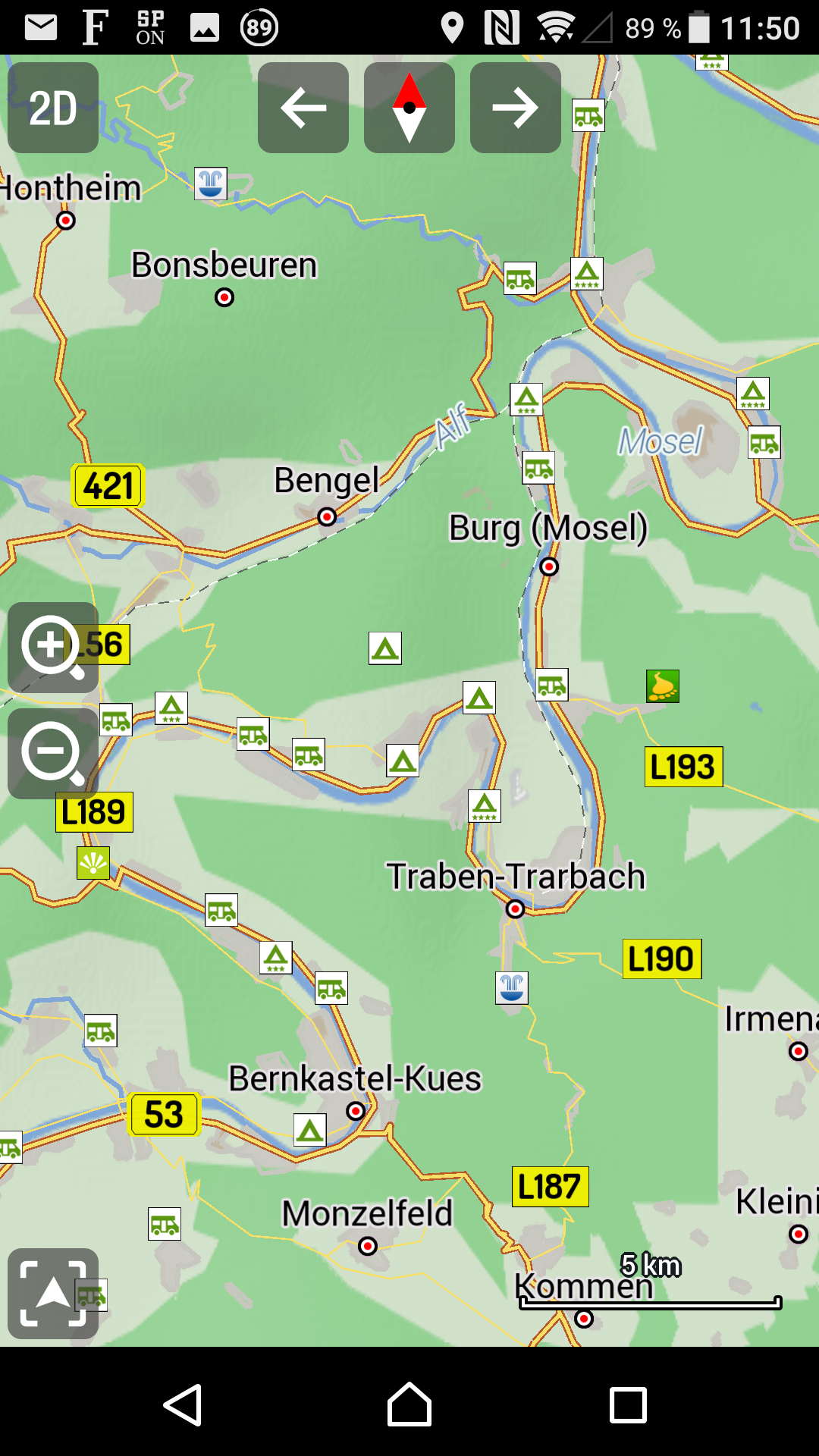This screenshot has height=1456, width=819.
Task: Select the spa icon near Hontheim
Action: pos(211,184)
